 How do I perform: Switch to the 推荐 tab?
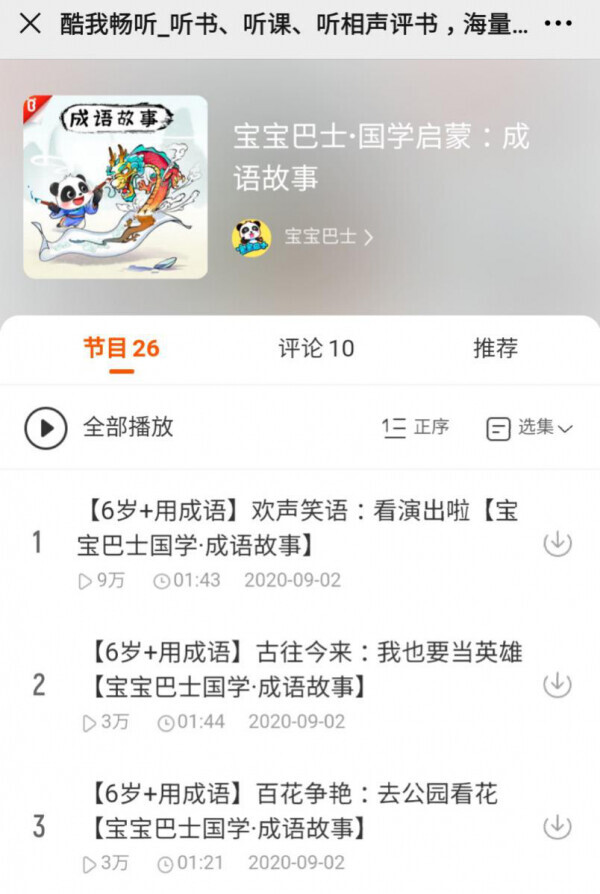coord(495,348)
